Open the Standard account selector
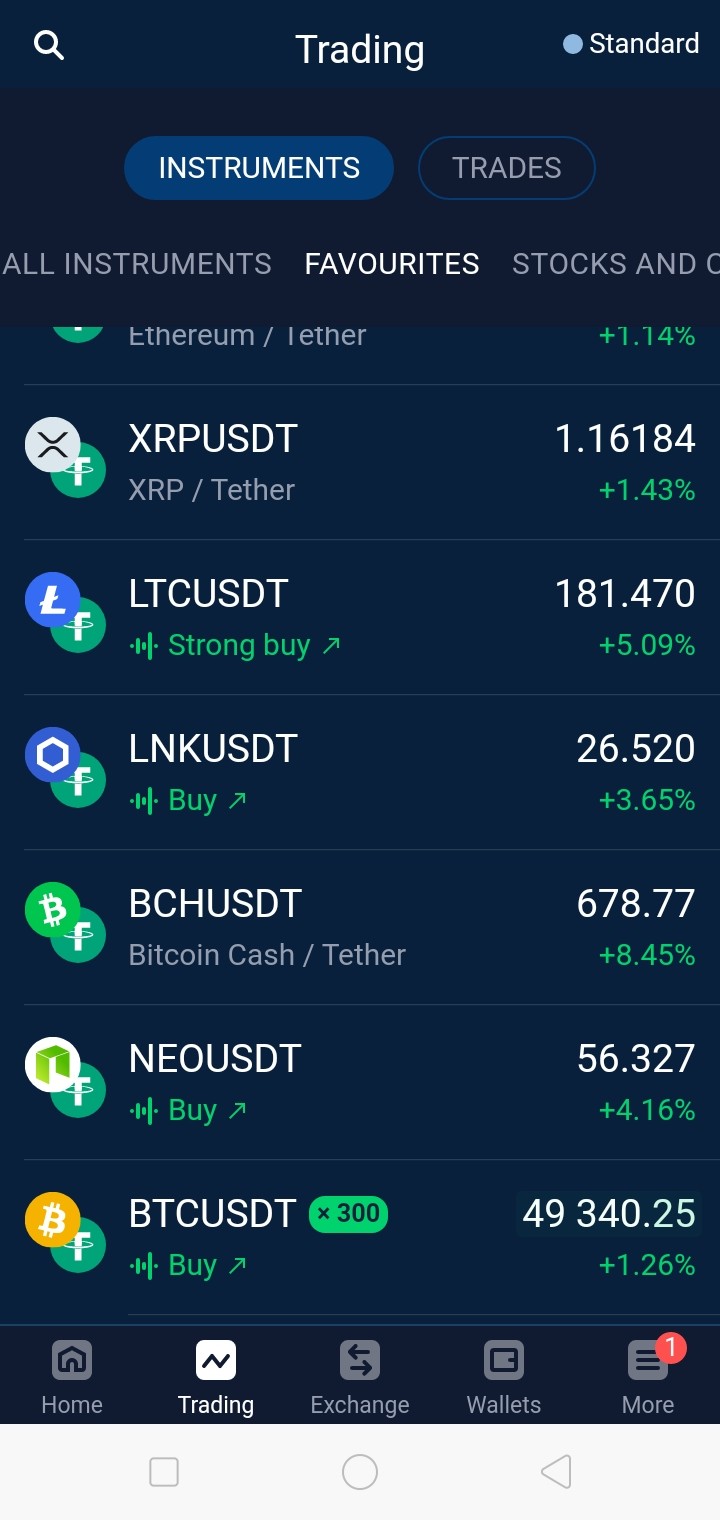Screen dimensions: 720x1520 (x=631, y=44)
